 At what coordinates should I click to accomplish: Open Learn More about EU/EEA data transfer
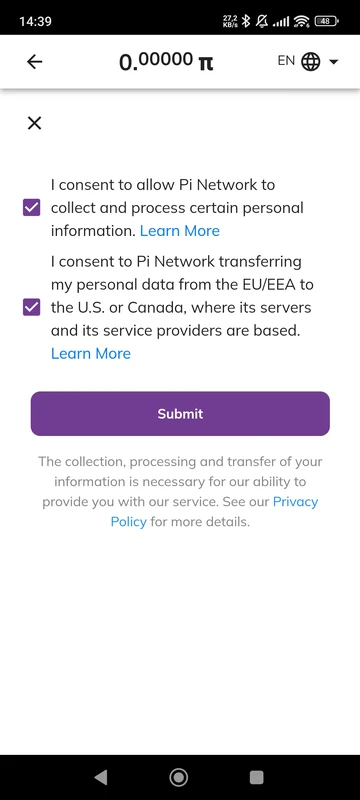pyautogui.click(x=91, y=354)
